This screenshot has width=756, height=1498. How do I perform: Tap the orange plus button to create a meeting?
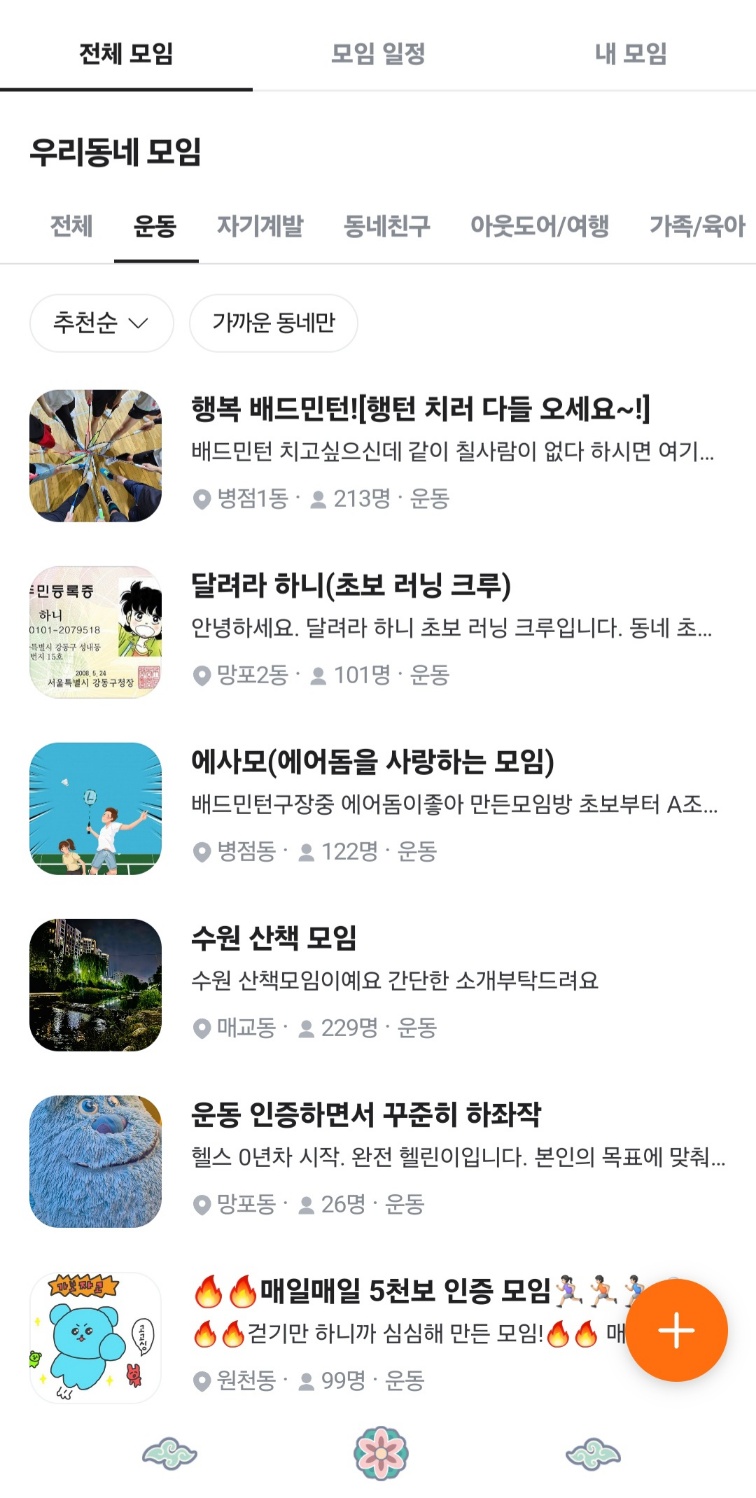point(677,1329)
